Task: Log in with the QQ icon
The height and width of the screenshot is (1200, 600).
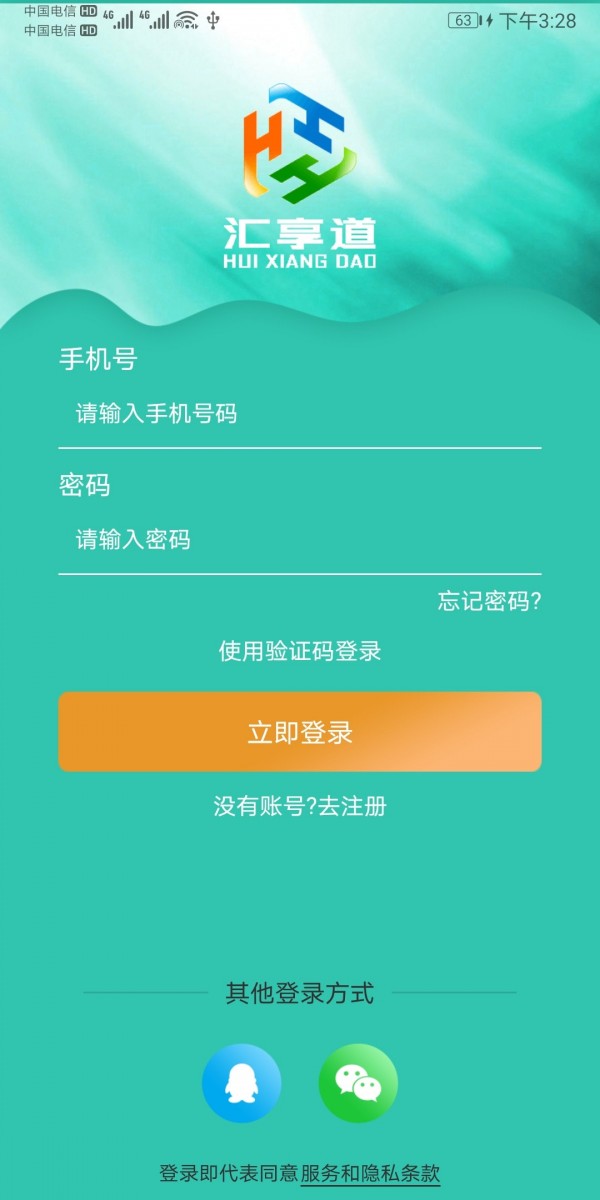Action: tap(241, 1083)
